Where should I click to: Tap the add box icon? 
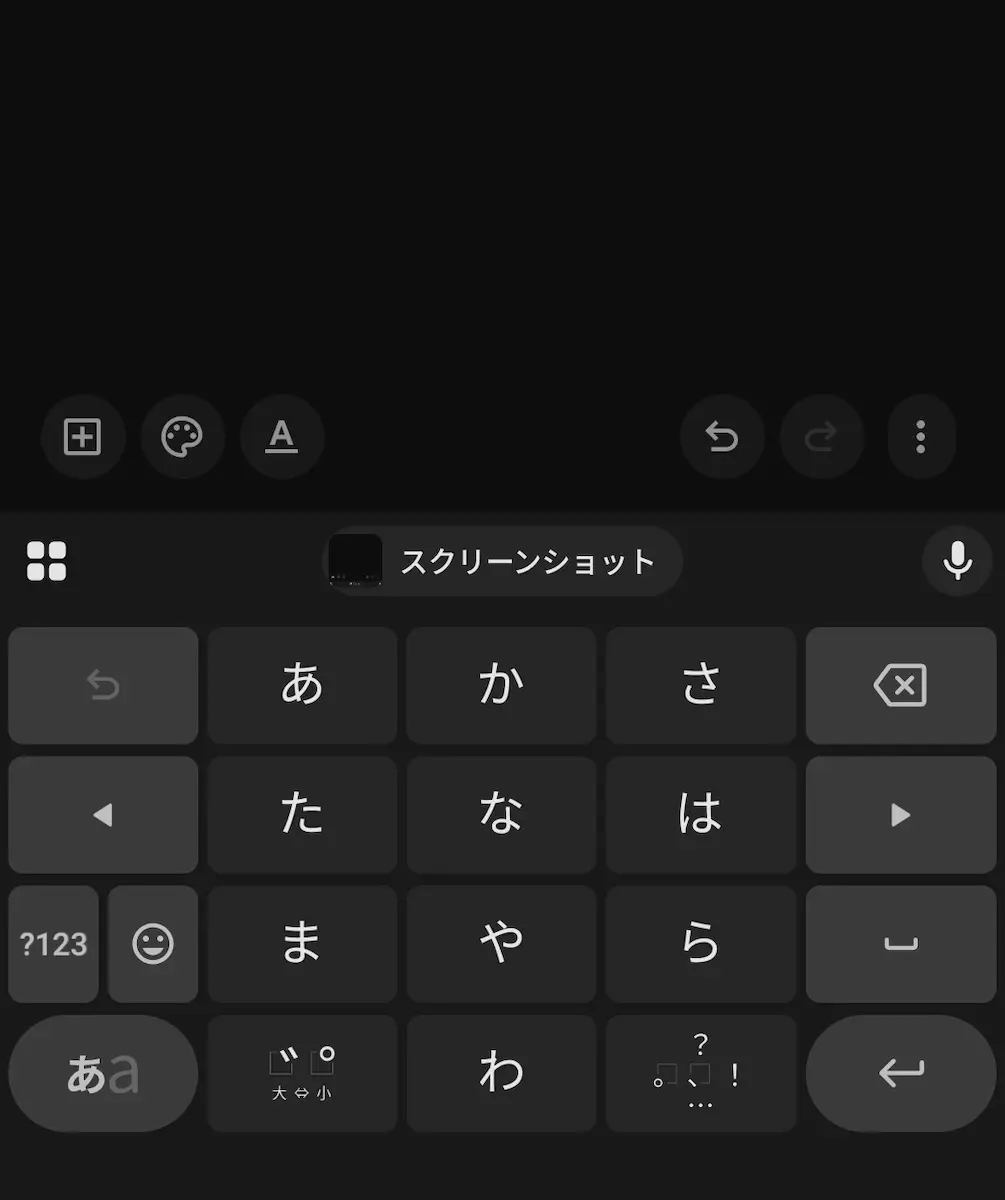(82, 437)
